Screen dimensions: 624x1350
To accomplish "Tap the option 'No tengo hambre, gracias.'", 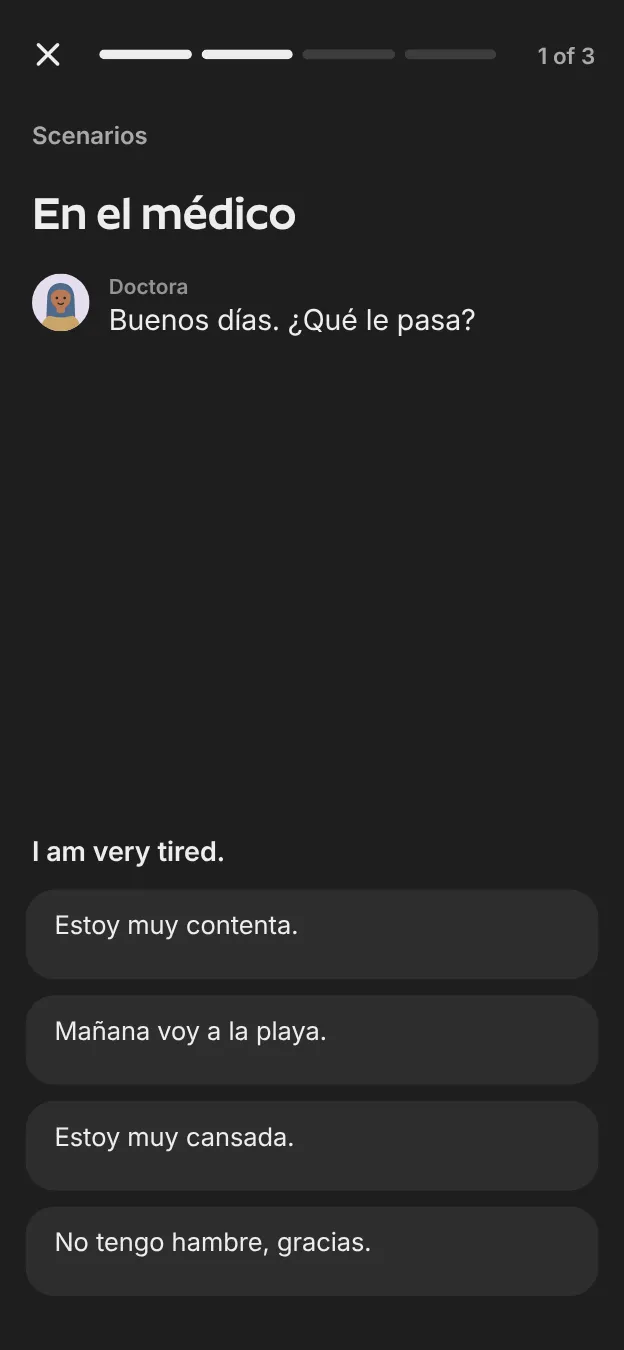I will click(x=312, y=1251).
